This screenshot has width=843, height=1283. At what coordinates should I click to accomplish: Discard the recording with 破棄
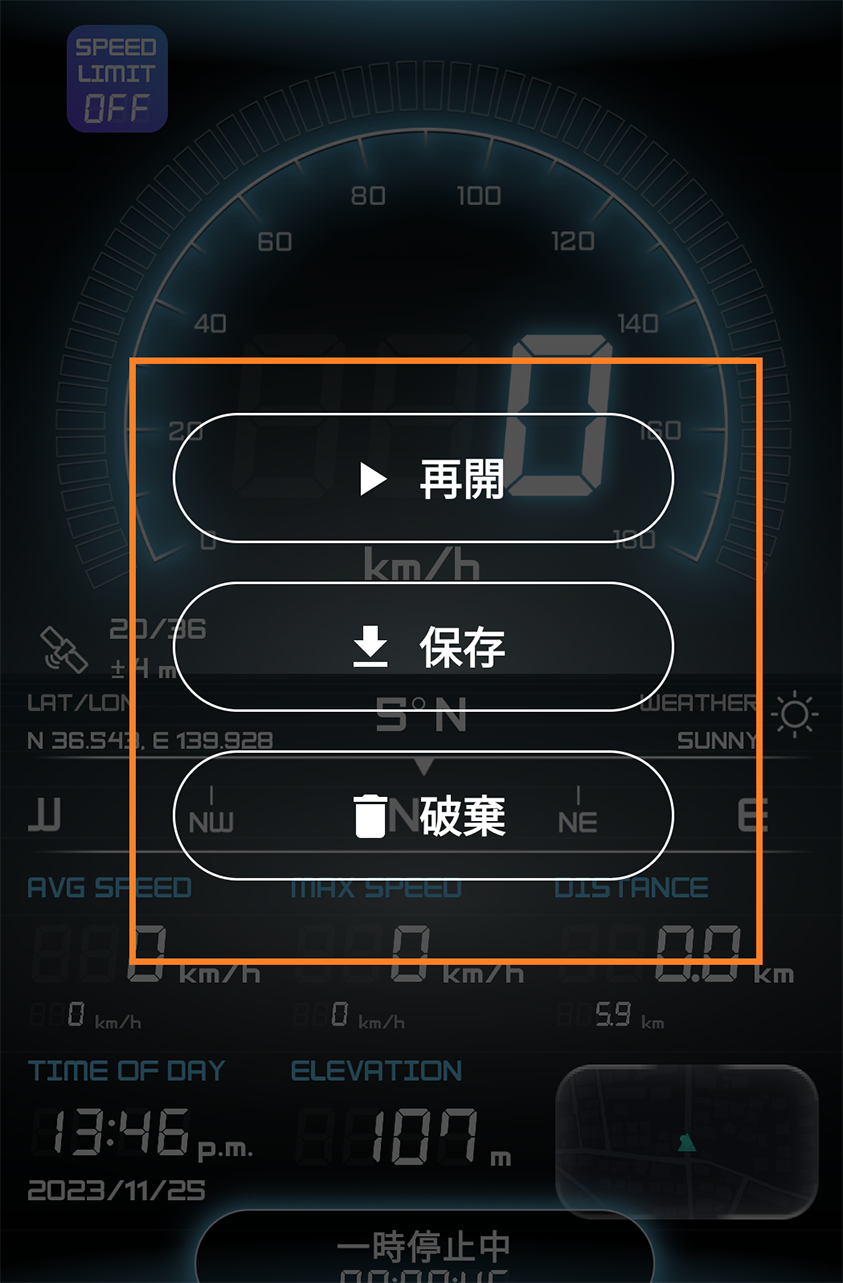point(423,815)
